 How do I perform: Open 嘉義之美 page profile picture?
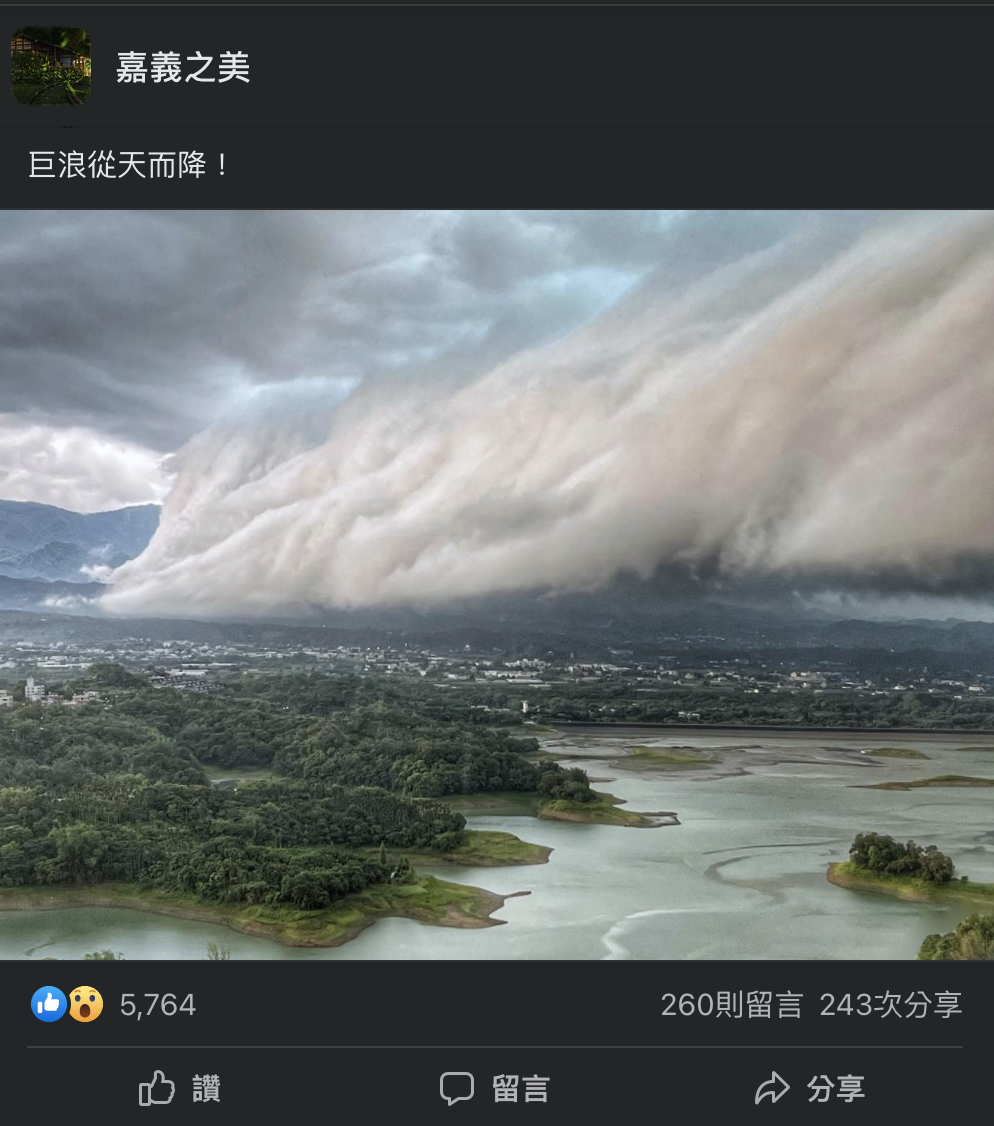(x=51, y=66)
